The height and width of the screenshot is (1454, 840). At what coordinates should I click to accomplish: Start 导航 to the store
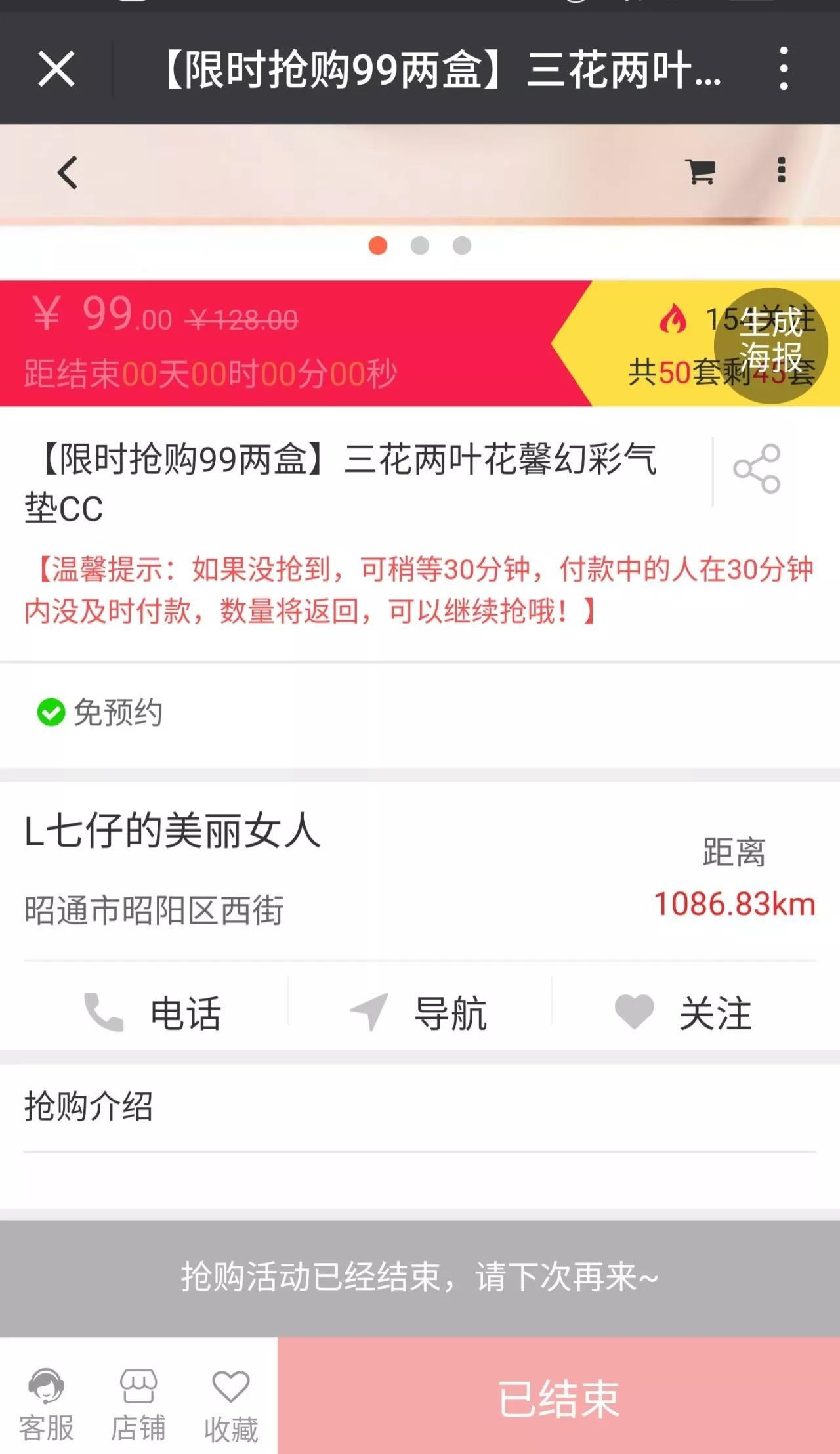pyautogui.click(x=420, y=1012)
